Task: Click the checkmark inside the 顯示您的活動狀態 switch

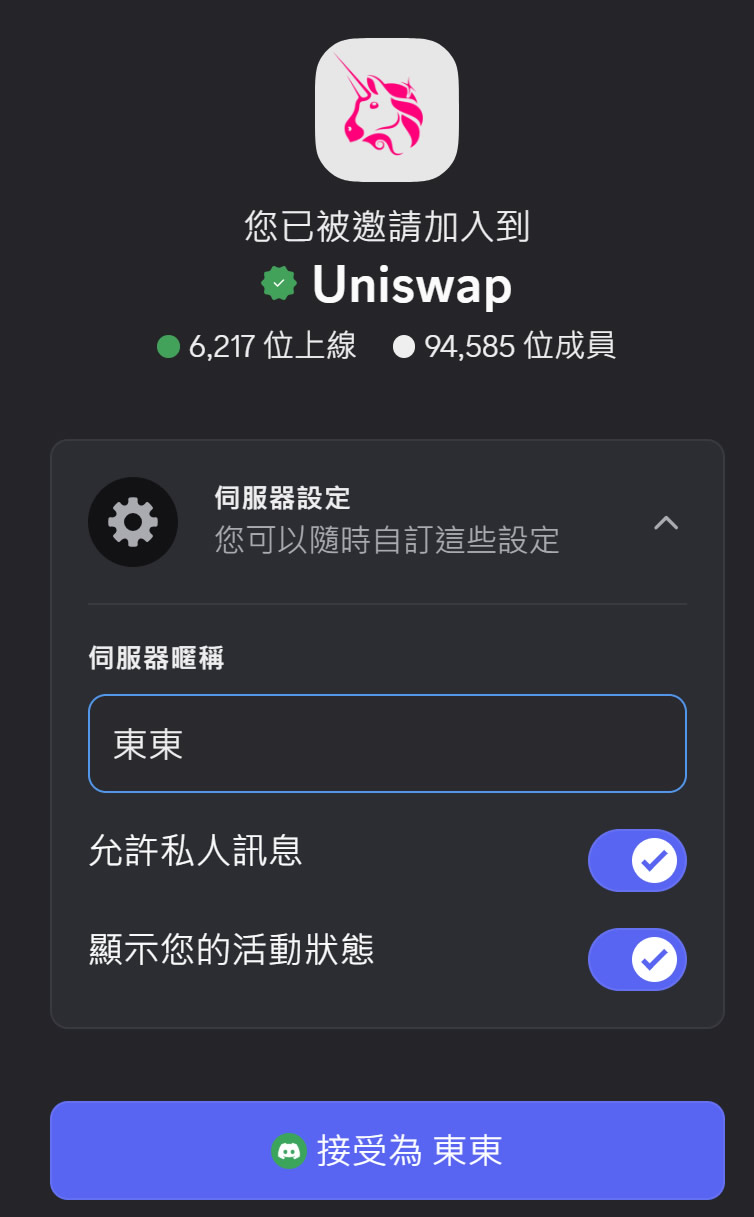Action: 655,959
